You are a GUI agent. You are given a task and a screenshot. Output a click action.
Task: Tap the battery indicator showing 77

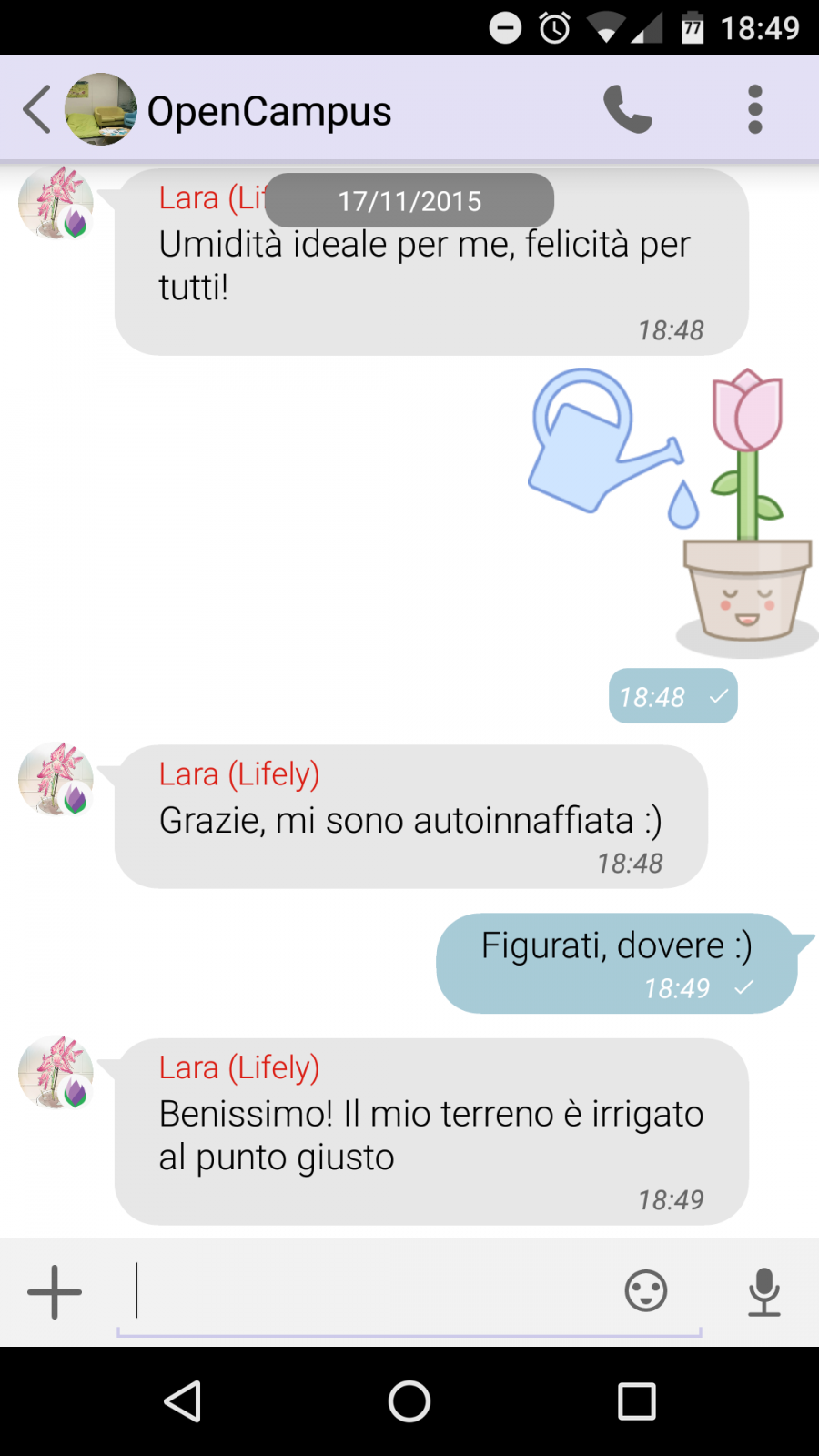692,27
